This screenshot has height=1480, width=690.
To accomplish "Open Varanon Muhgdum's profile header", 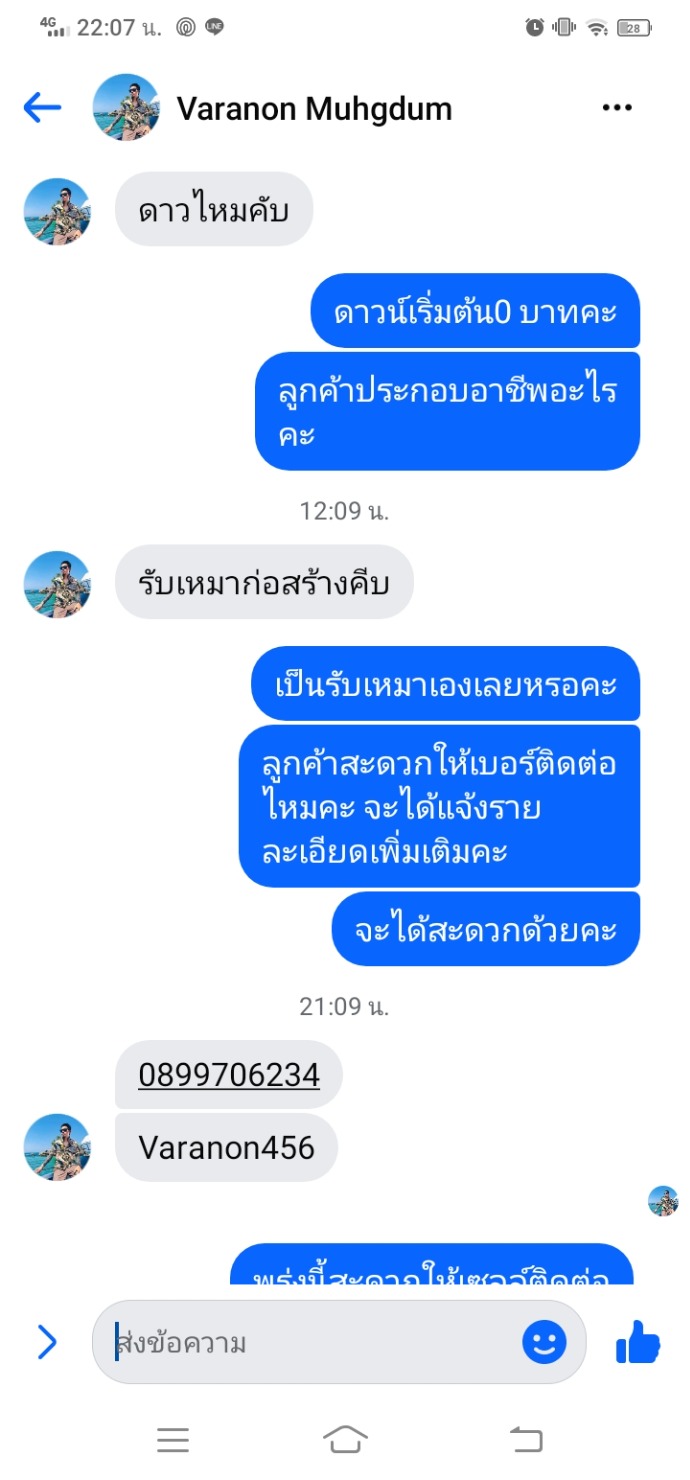I will click(313, 108).
